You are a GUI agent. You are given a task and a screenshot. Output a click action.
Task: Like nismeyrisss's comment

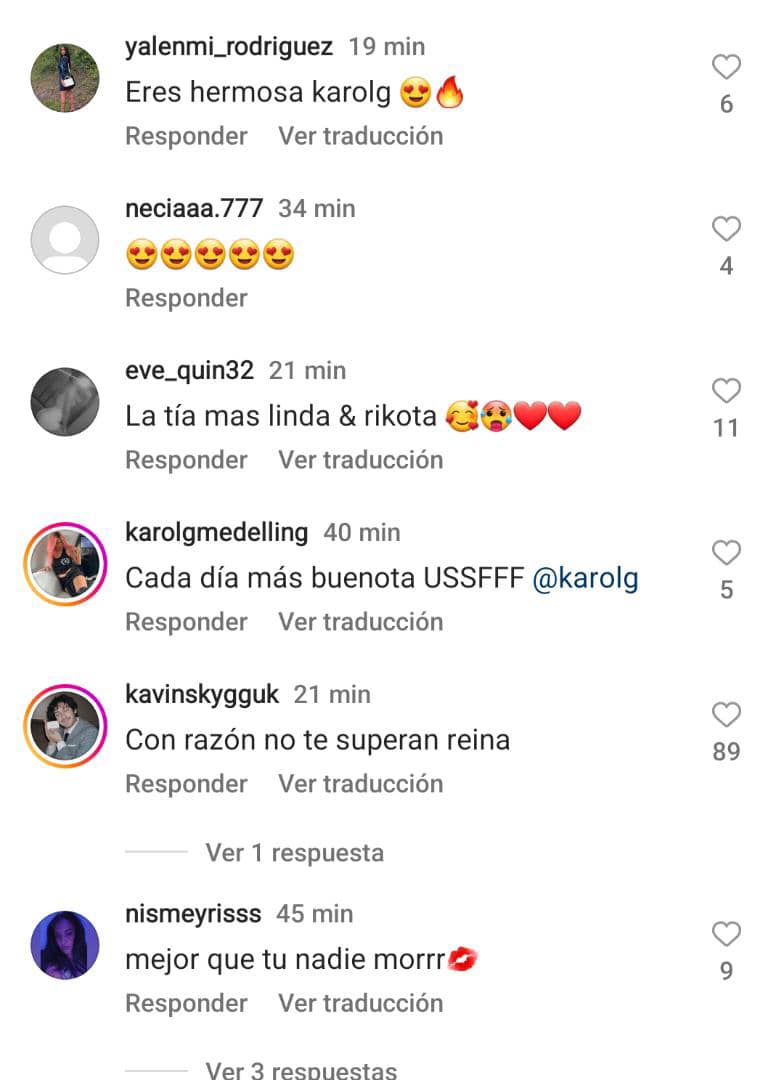726,935
